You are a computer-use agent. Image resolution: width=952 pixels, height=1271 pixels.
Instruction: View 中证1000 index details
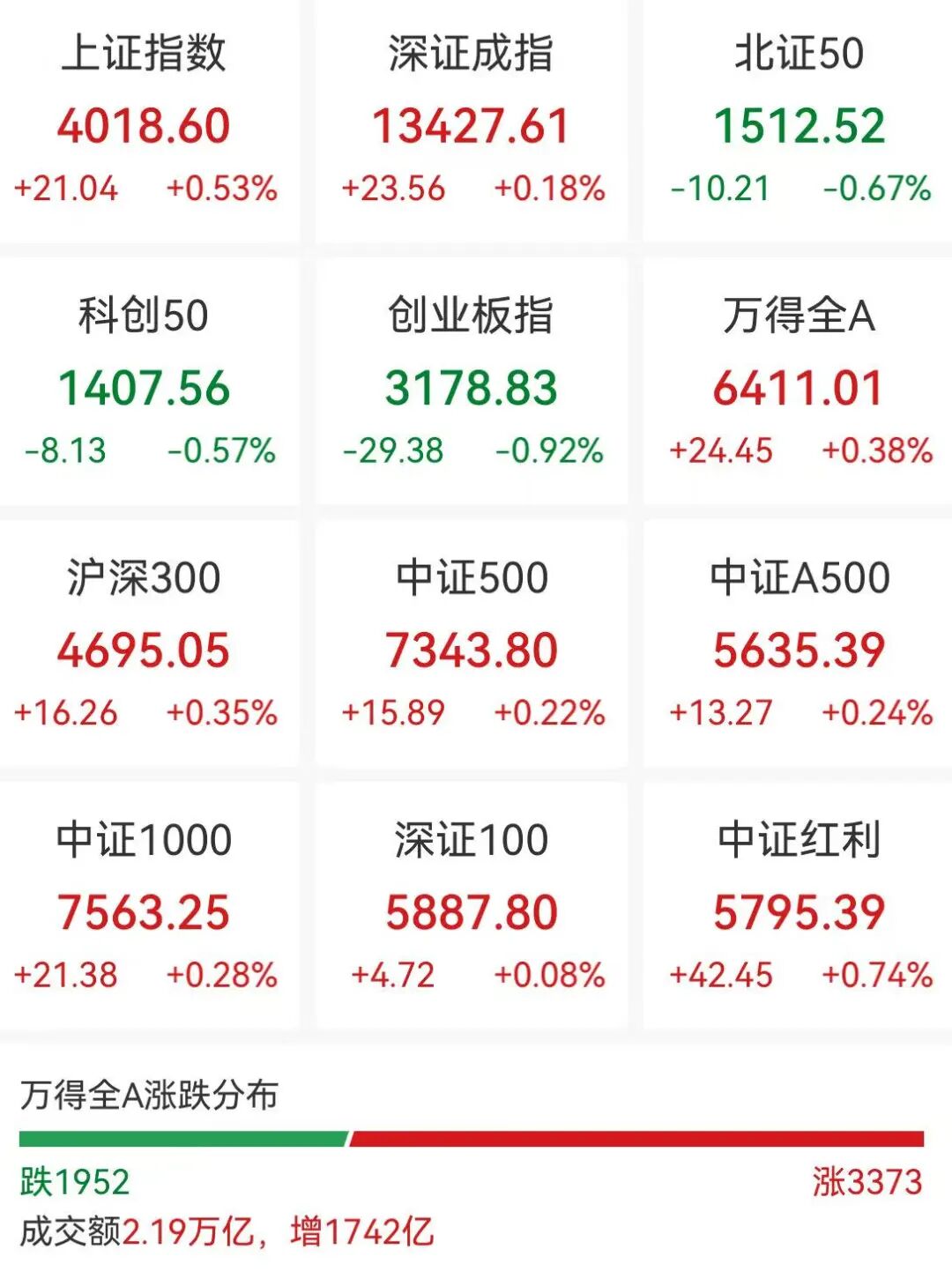click(145, 910)
